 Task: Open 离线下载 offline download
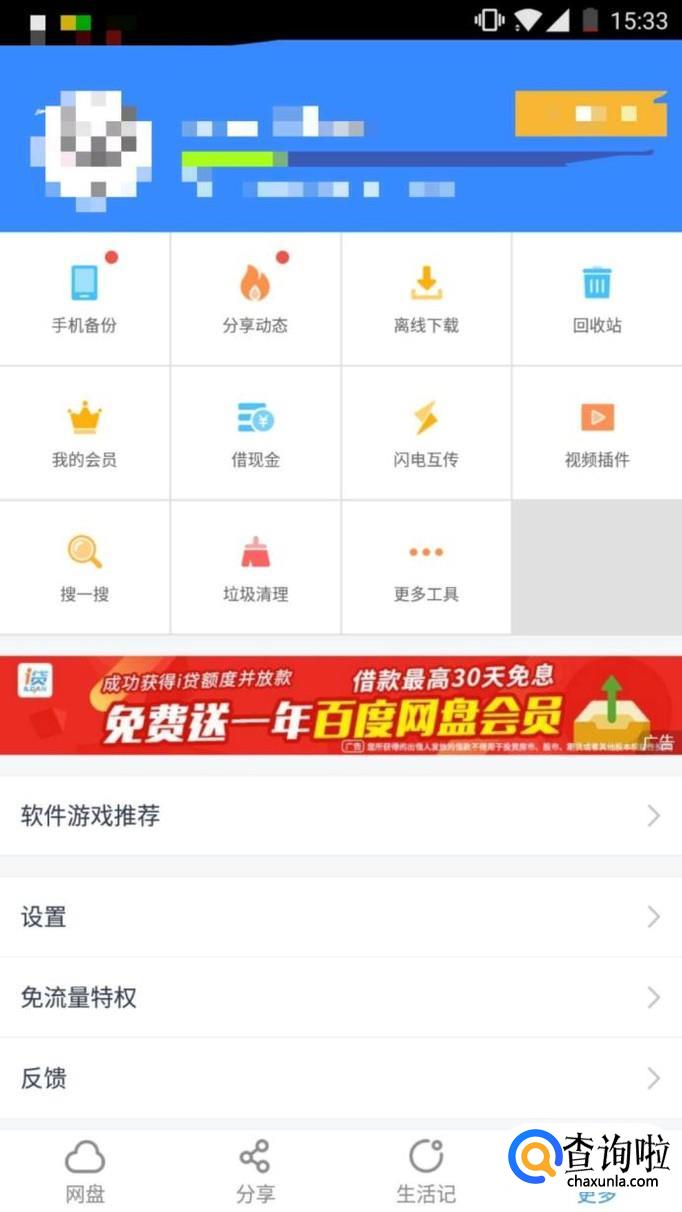pos(426,298)
